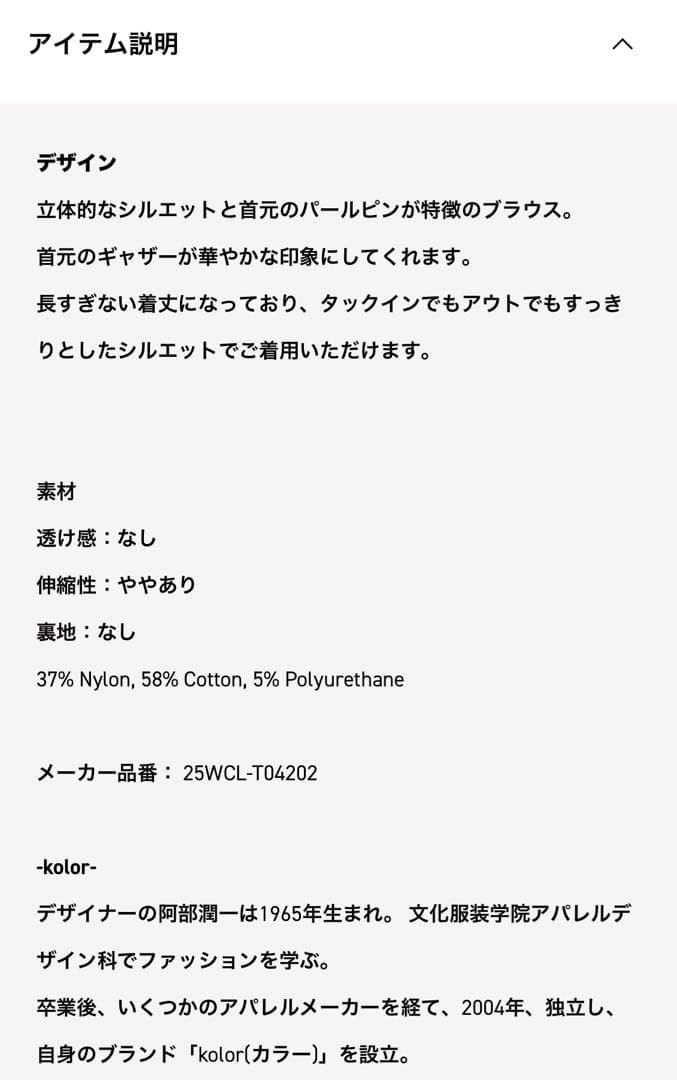Viewport: 677px width, 1080px height.
Task: Collapse the アイテム説明 section
Action: tap(622, 45)
